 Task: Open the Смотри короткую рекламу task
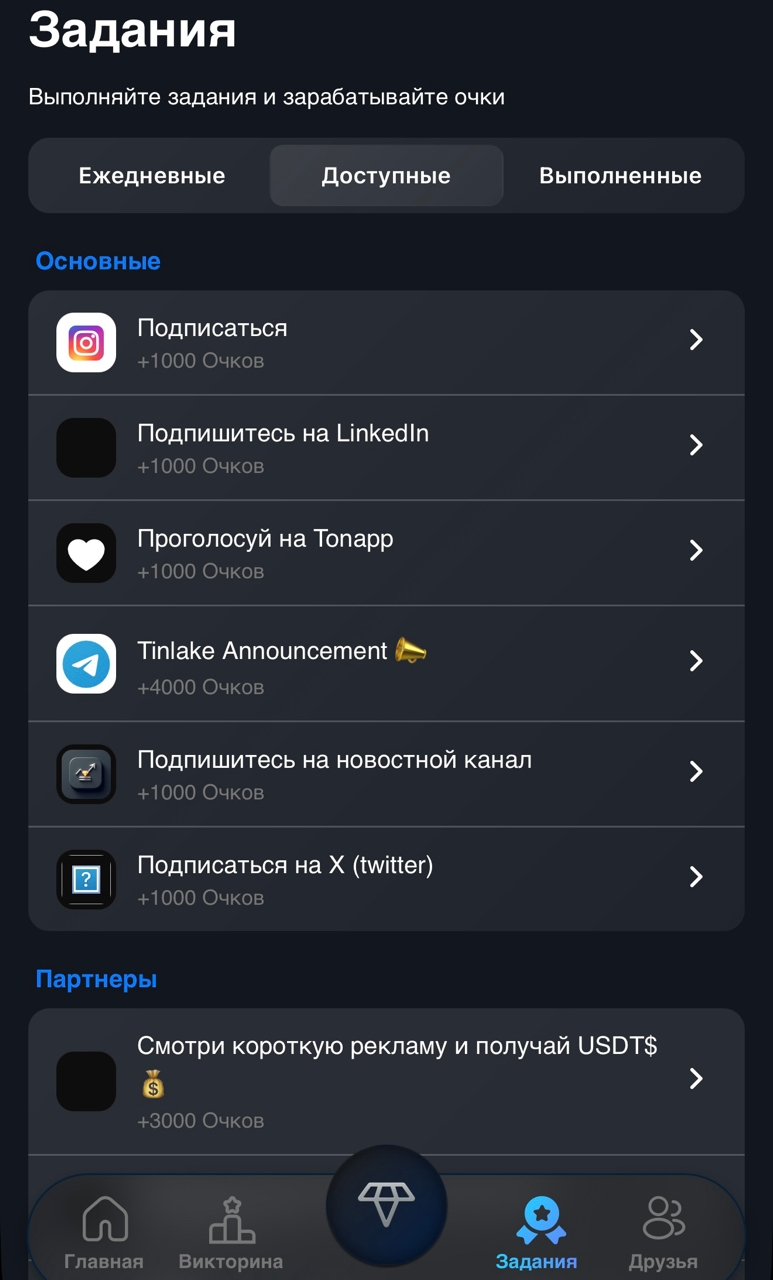386,1080
